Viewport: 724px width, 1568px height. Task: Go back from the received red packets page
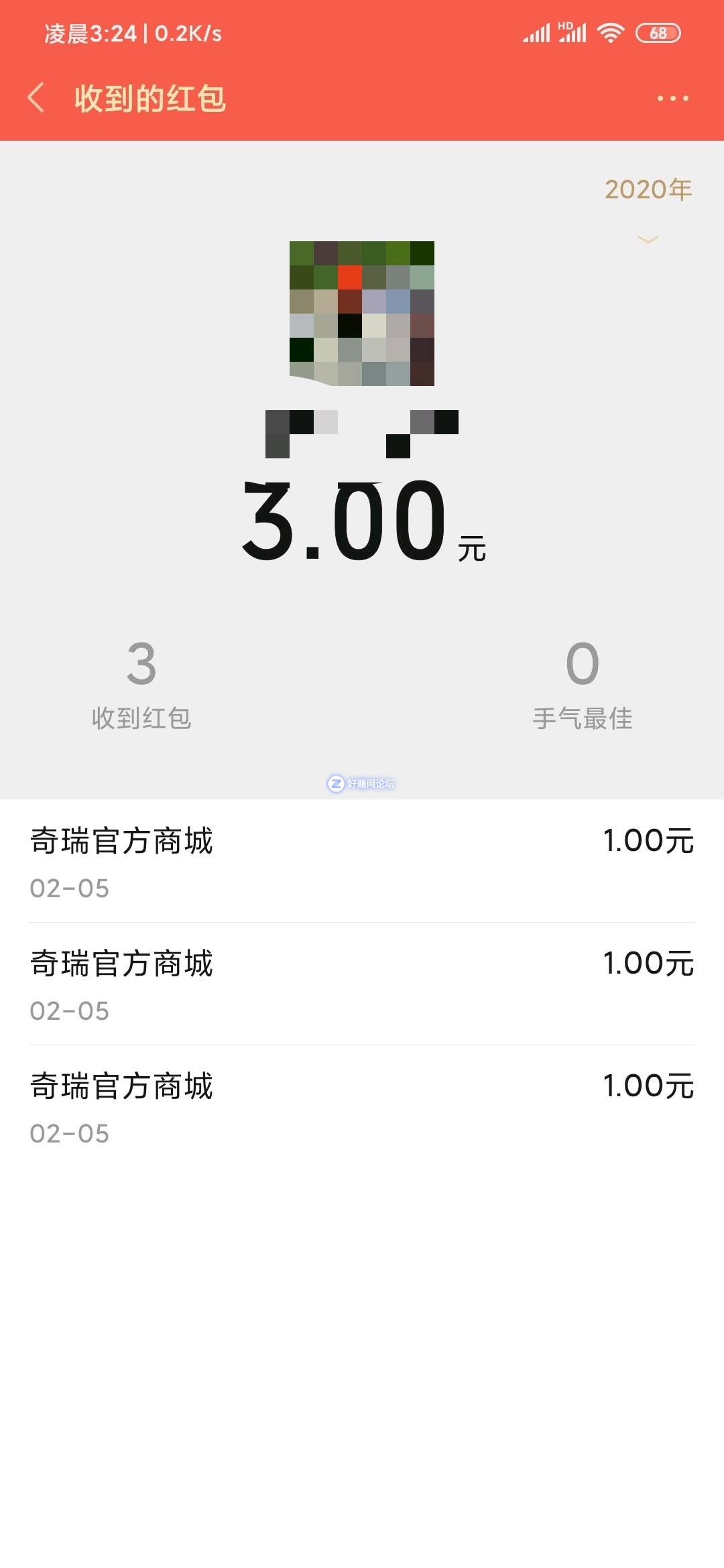click(37, 98)
